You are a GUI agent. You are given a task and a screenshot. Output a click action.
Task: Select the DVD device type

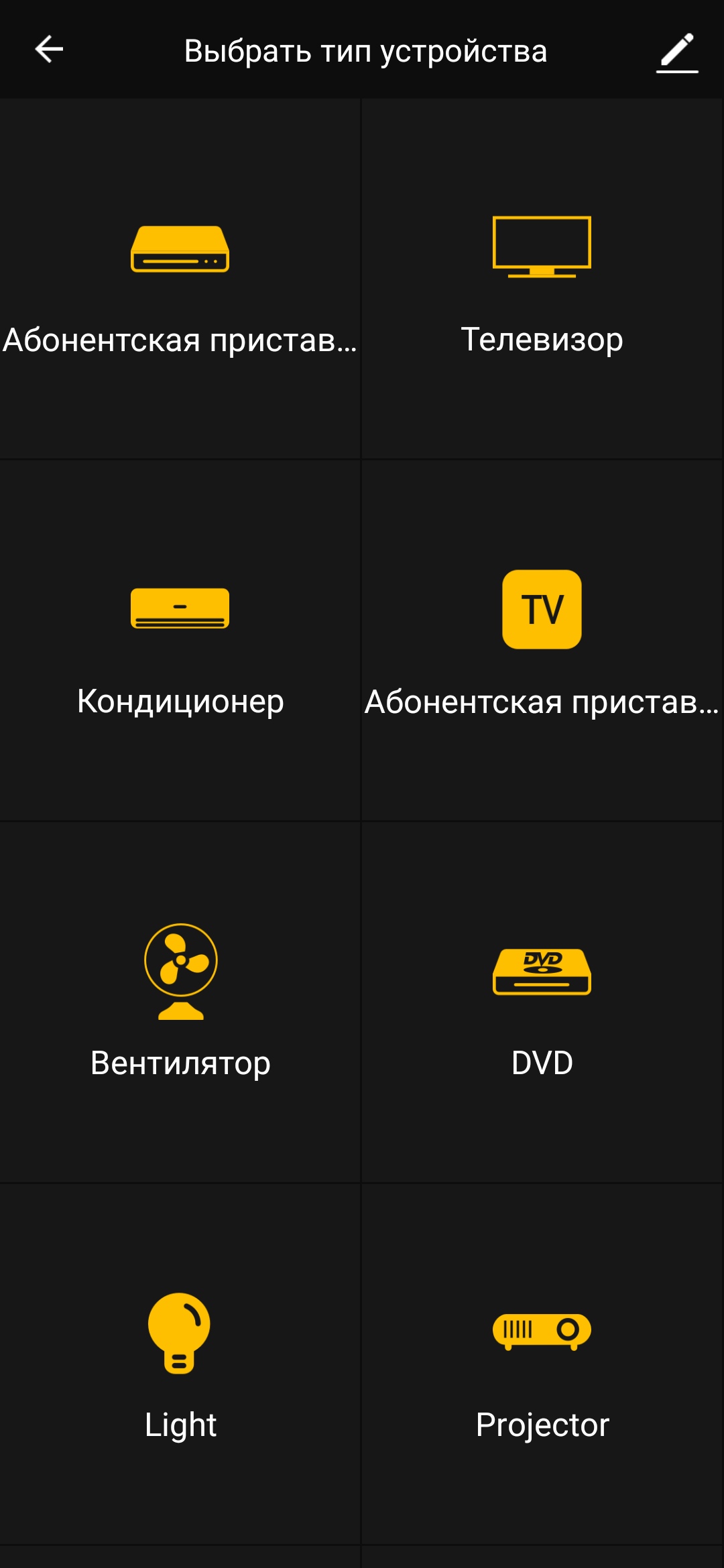tap(542, 1003)
